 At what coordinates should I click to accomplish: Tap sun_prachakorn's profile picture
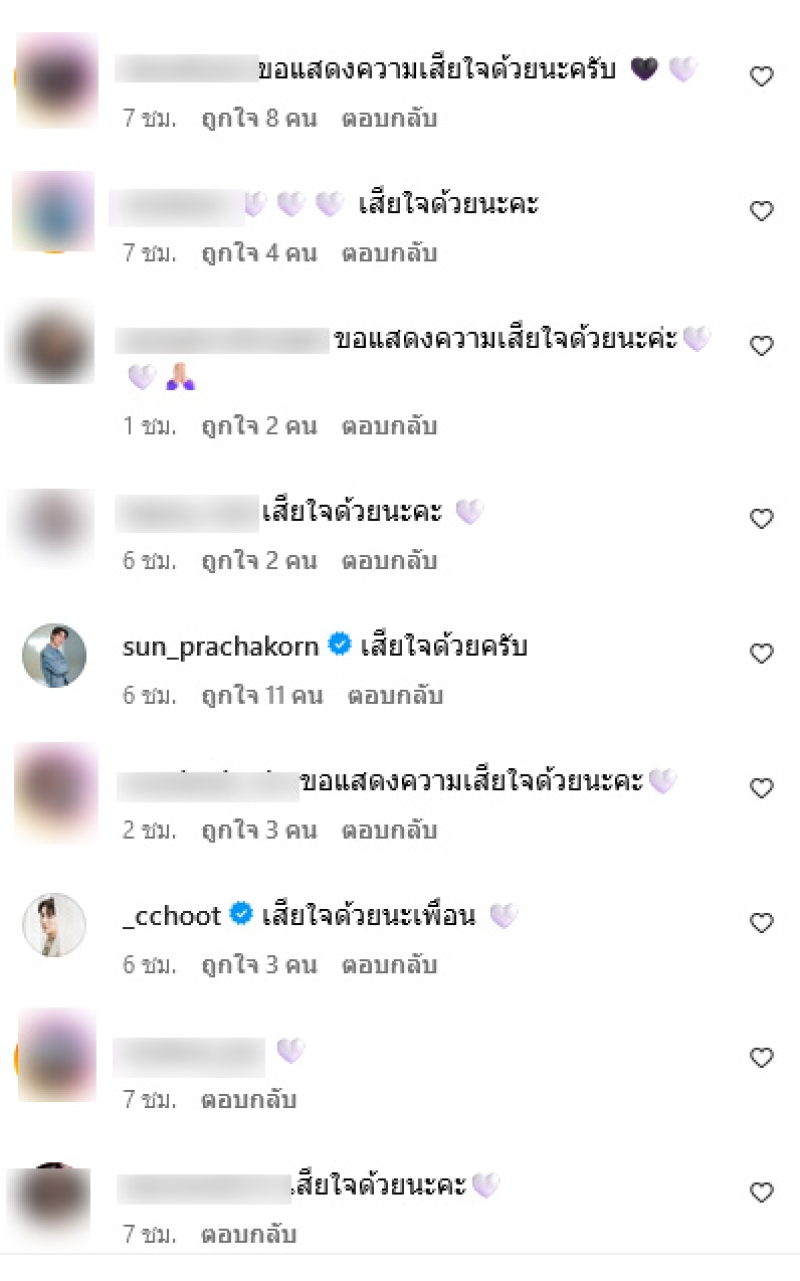55,655
